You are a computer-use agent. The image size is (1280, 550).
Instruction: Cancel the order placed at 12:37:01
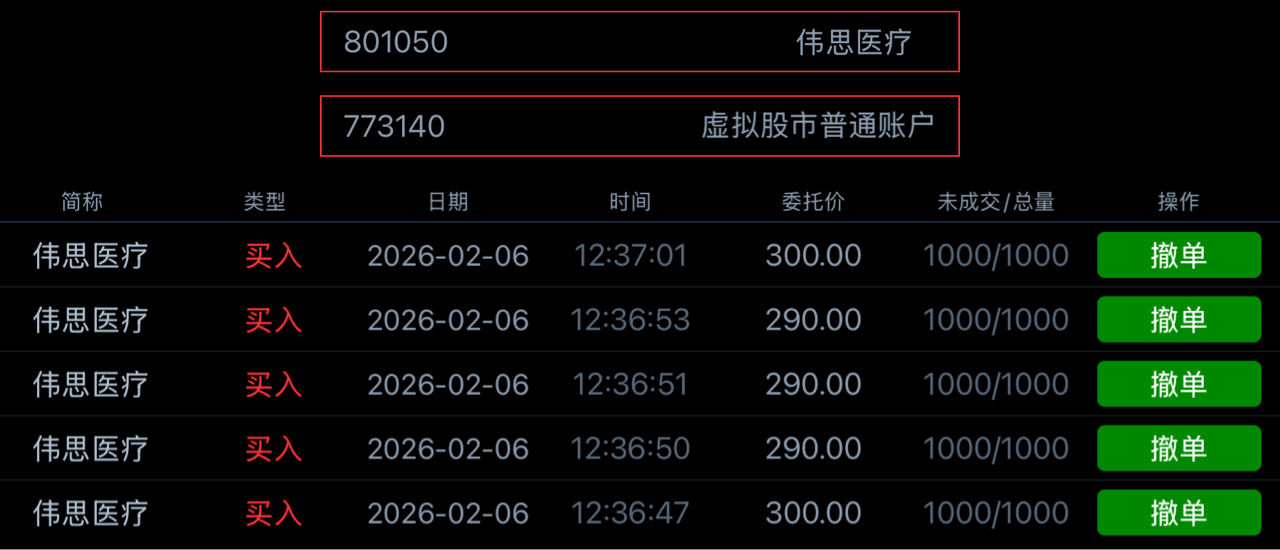click(1179, 255)
